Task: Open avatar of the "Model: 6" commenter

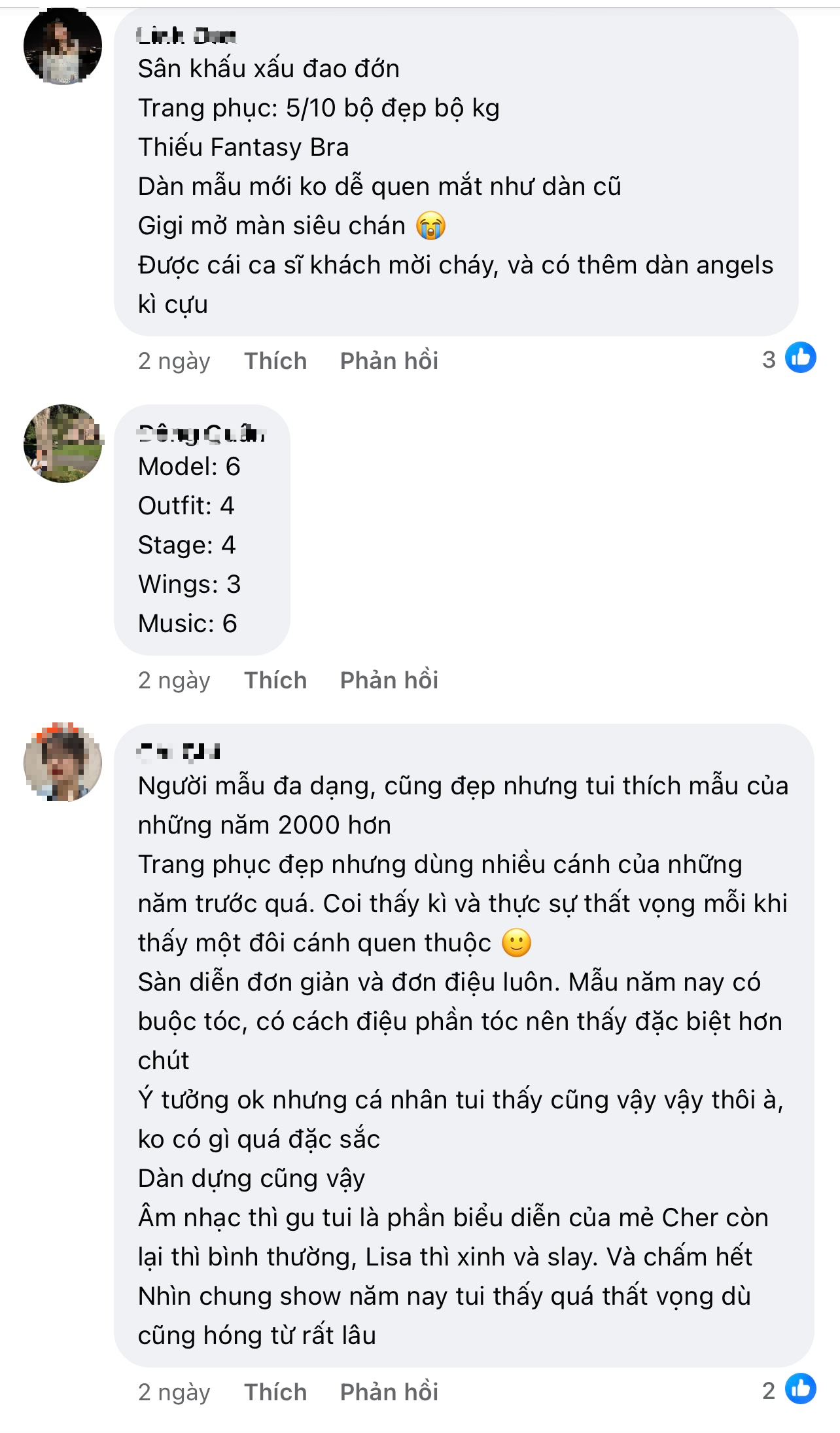Action: pyautogui.click(x=63, y=444)
